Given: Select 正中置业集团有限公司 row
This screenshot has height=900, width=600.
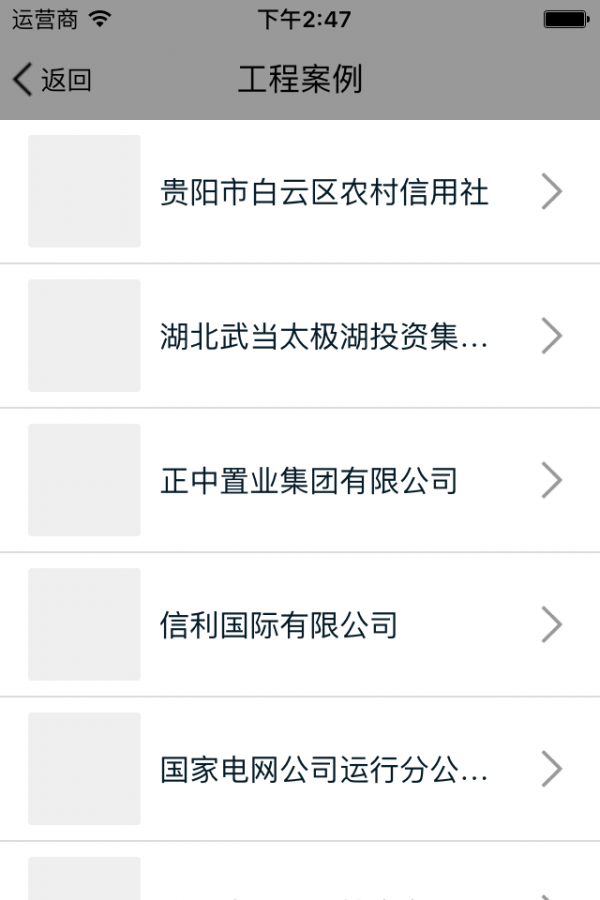Looking at the screenshot, I should 308,481.
